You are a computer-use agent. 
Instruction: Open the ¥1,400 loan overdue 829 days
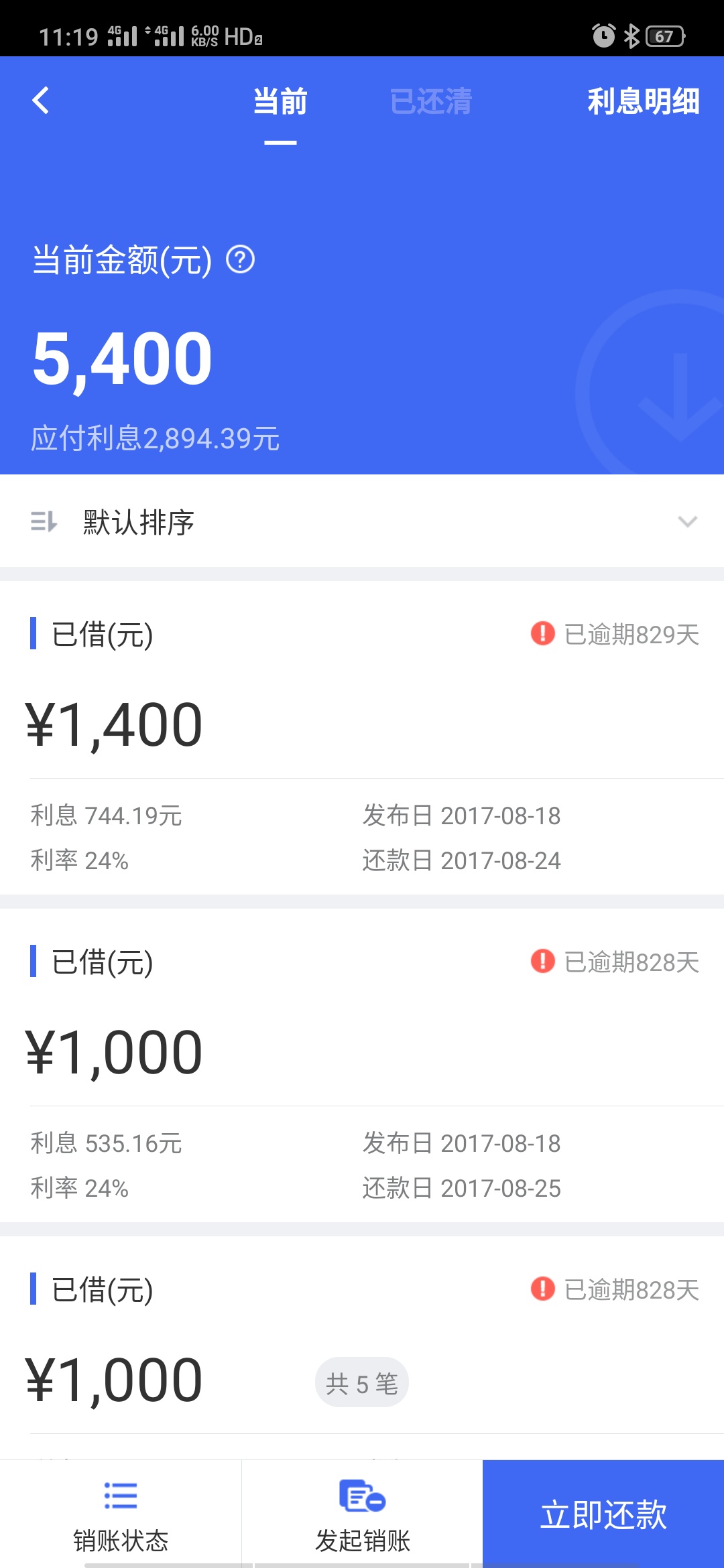[362, 738]
